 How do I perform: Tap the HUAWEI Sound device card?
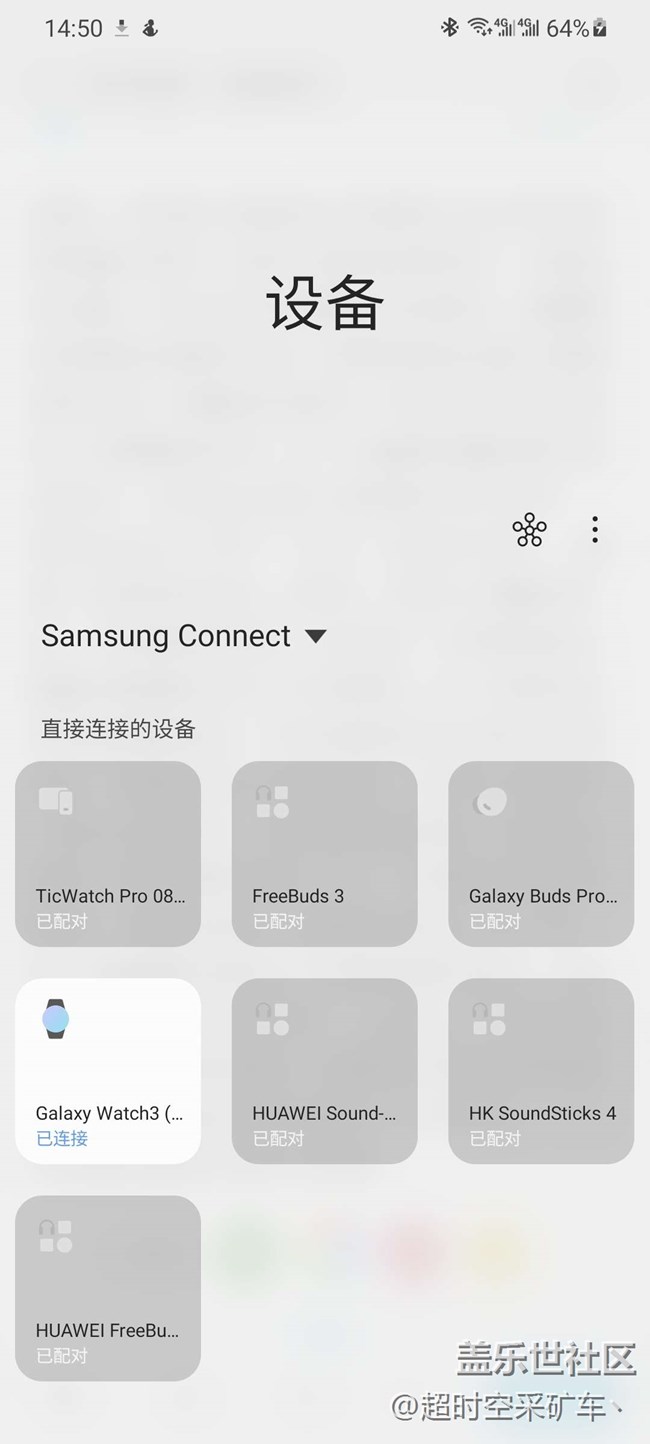(x=324, y=1071)
